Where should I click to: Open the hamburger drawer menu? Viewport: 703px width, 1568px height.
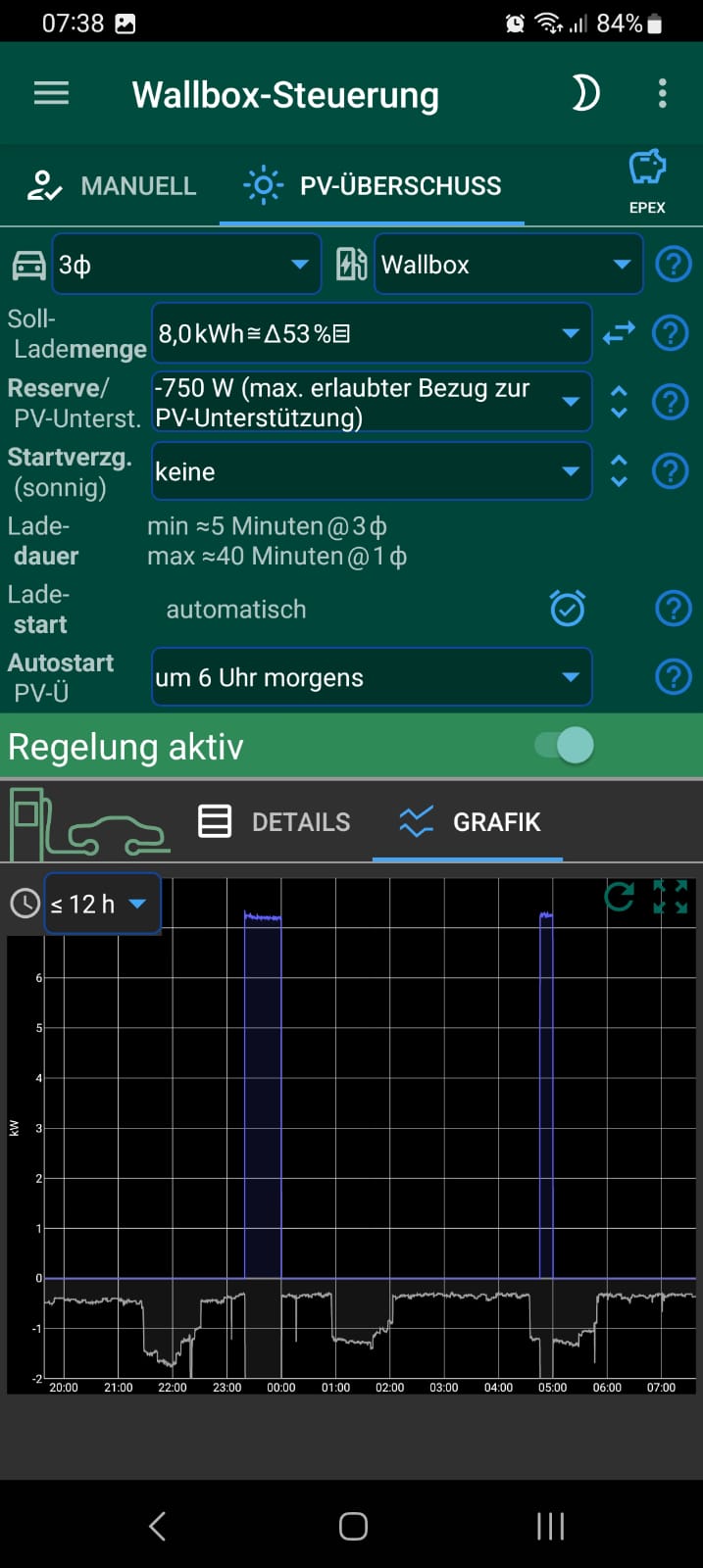(51, 94)
